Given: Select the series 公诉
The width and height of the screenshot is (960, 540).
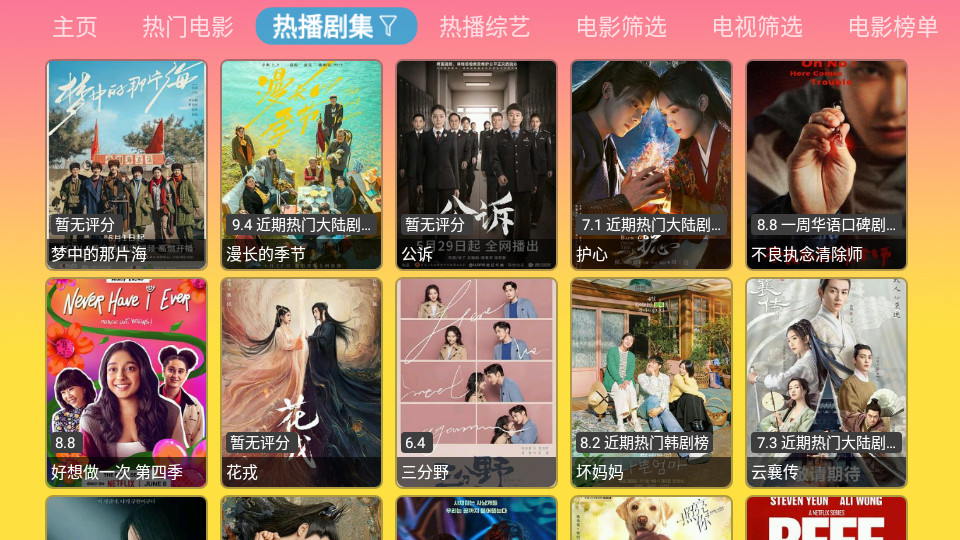Looking at the screenshot, I should click(477, 165).
